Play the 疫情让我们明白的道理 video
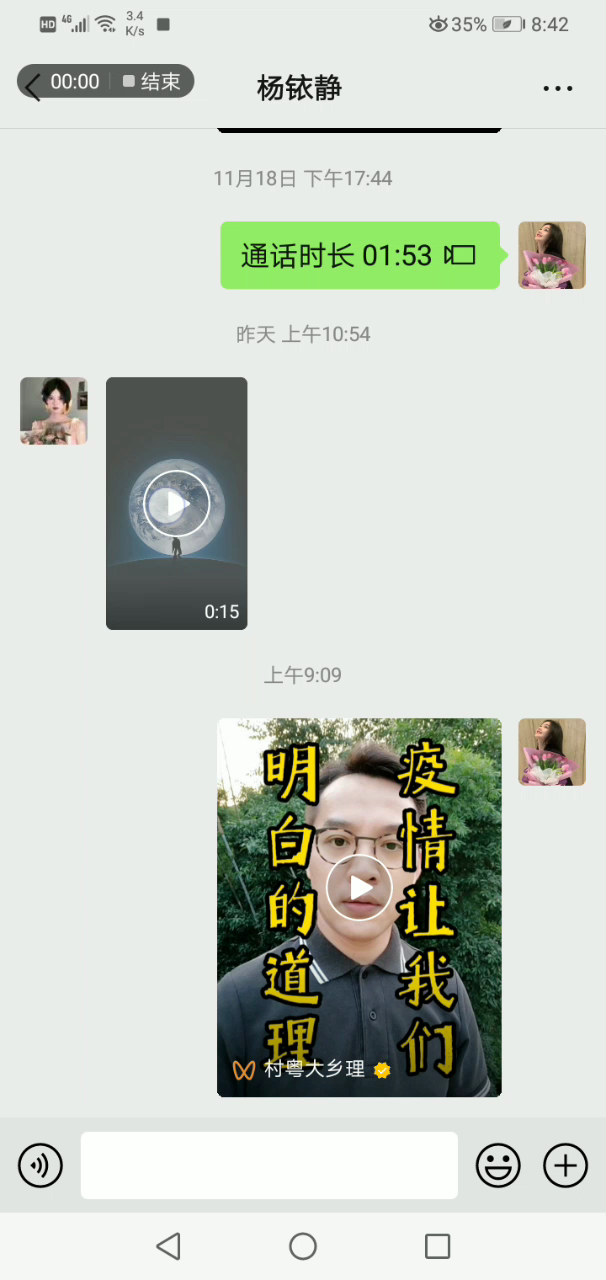 [359, 887]
